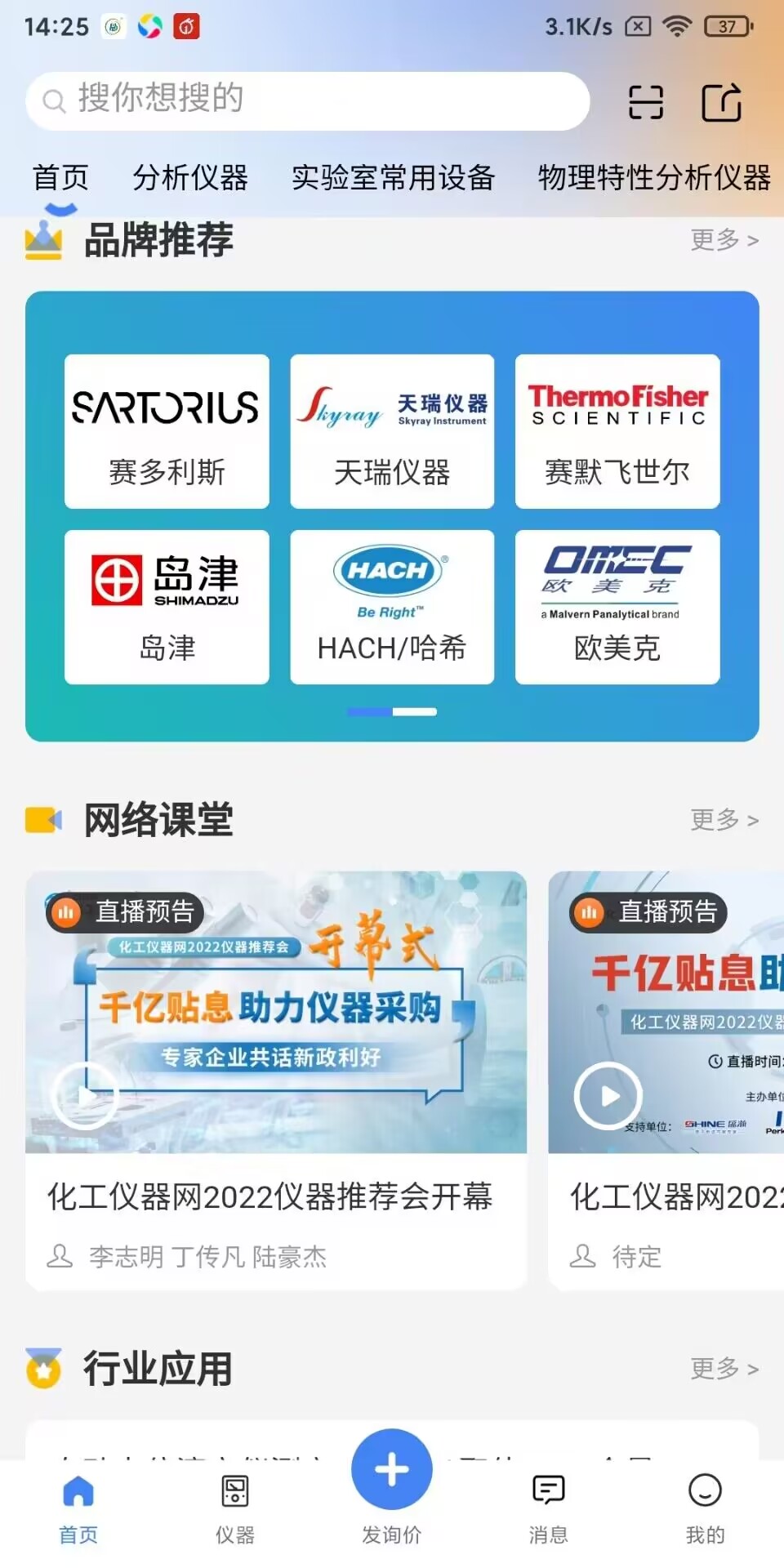Open the 赛默飞世尔 ThermoFisher brand
This screenshot has height=1568, width=784.
[617, 431]
